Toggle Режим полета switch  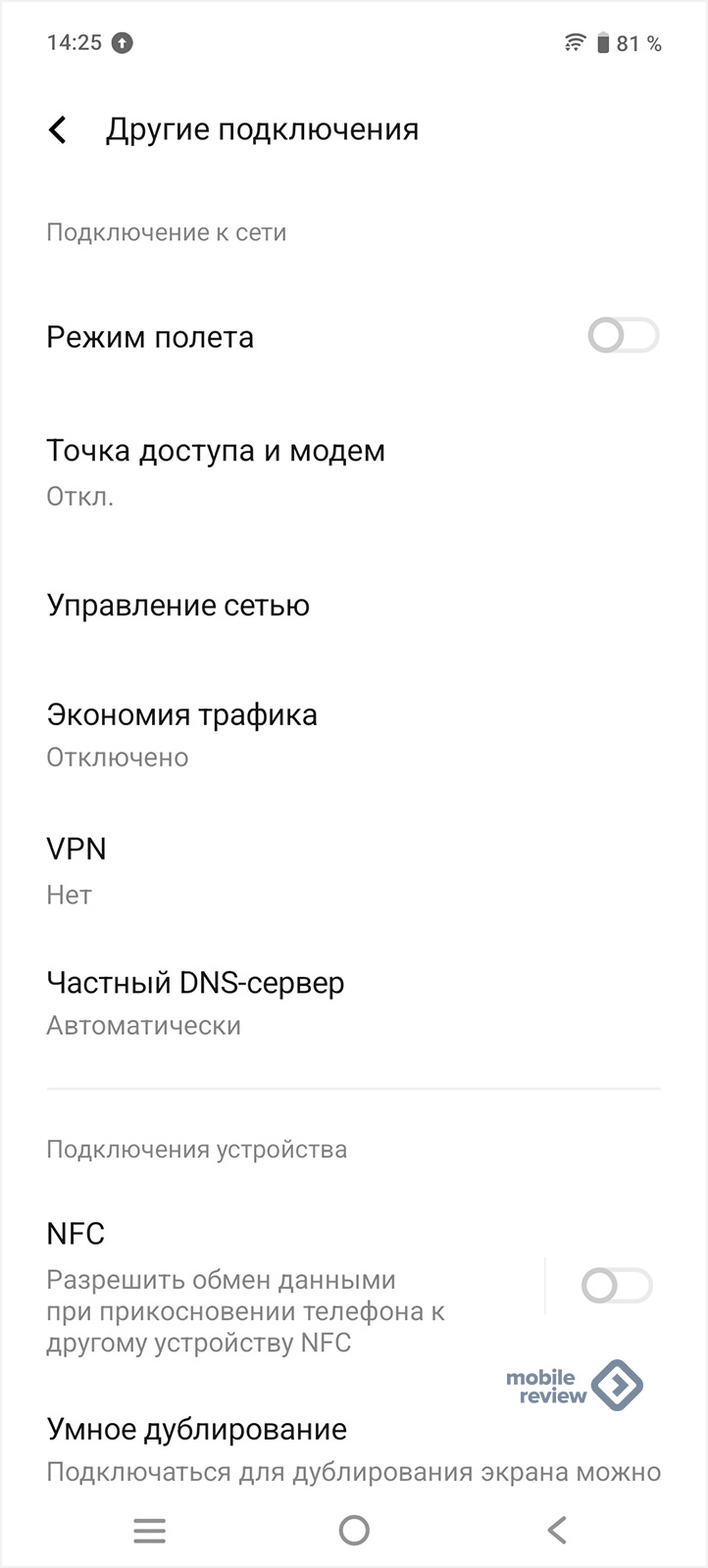click(x=624, y=336)
